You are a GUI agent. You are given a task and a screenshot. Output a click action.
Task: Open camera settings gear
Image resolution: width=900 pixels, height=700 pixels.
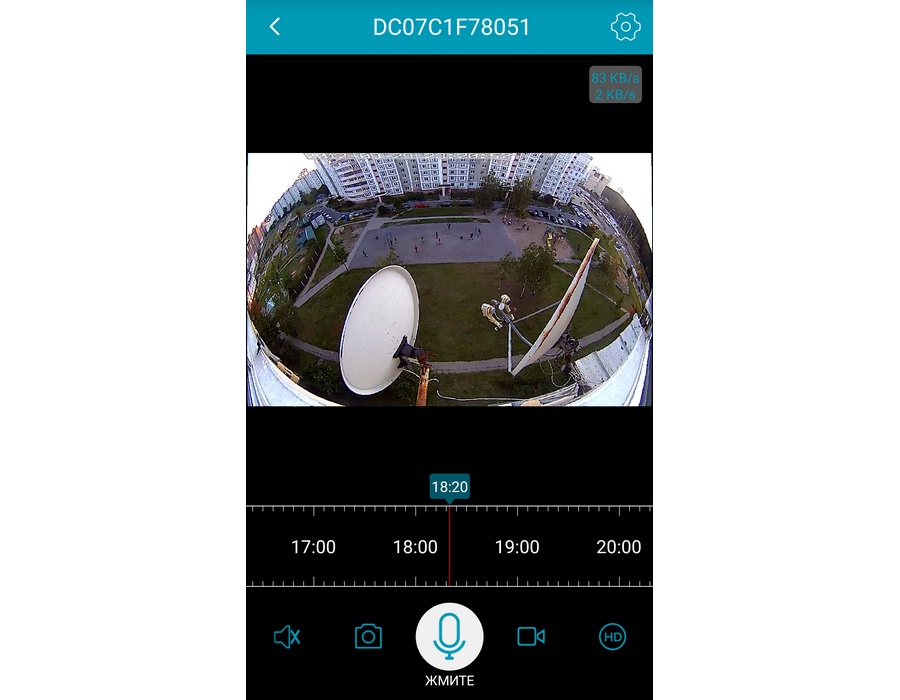coord(625,27)
